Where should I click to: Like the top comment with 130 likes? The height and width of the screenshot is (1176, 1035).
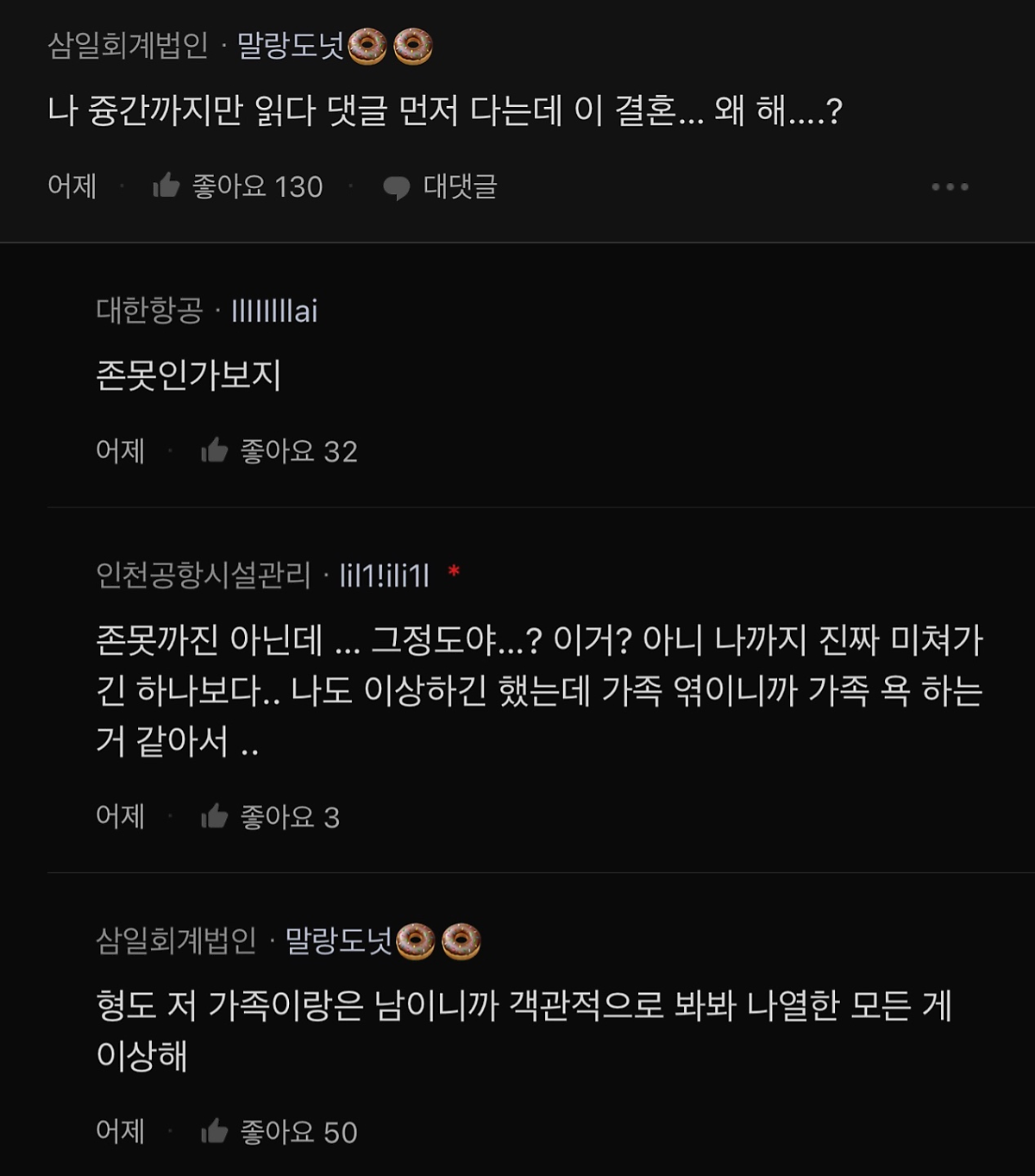(x=166, y=186)
